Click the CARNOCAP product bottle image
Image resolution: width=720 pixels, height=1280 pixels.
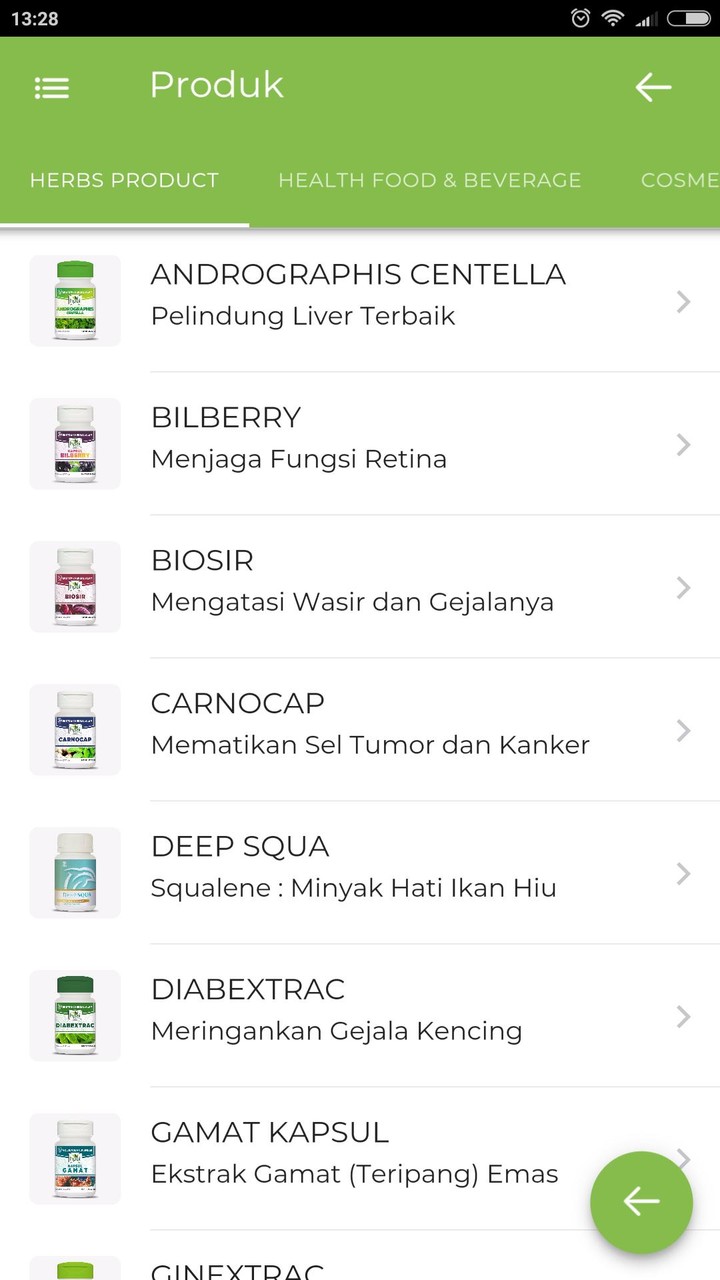[x=74, y=730]
